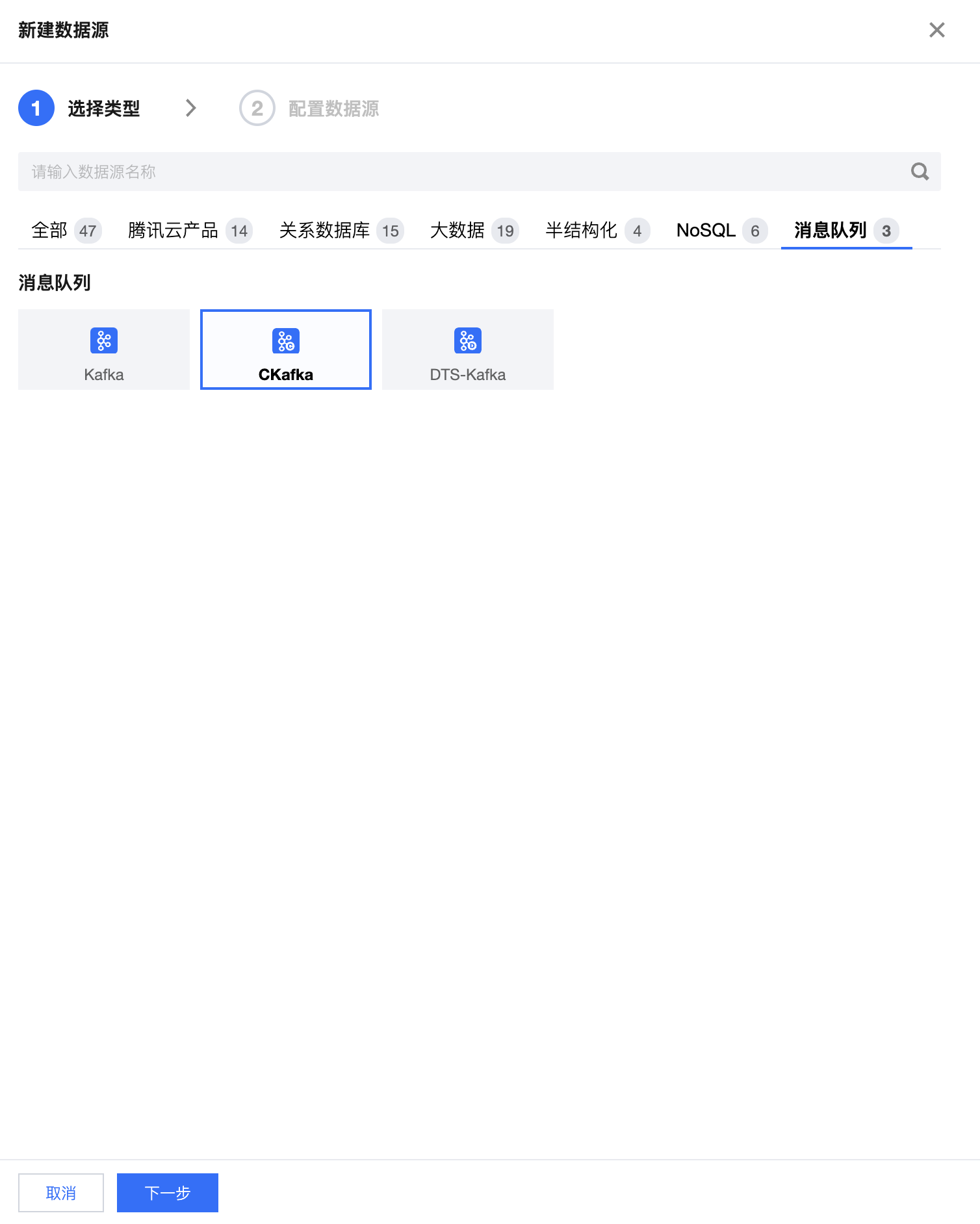The width and height of the screenshot is (980, 1224).
Task: Choose the Kafka data source card
Action: tap(104, 350)
